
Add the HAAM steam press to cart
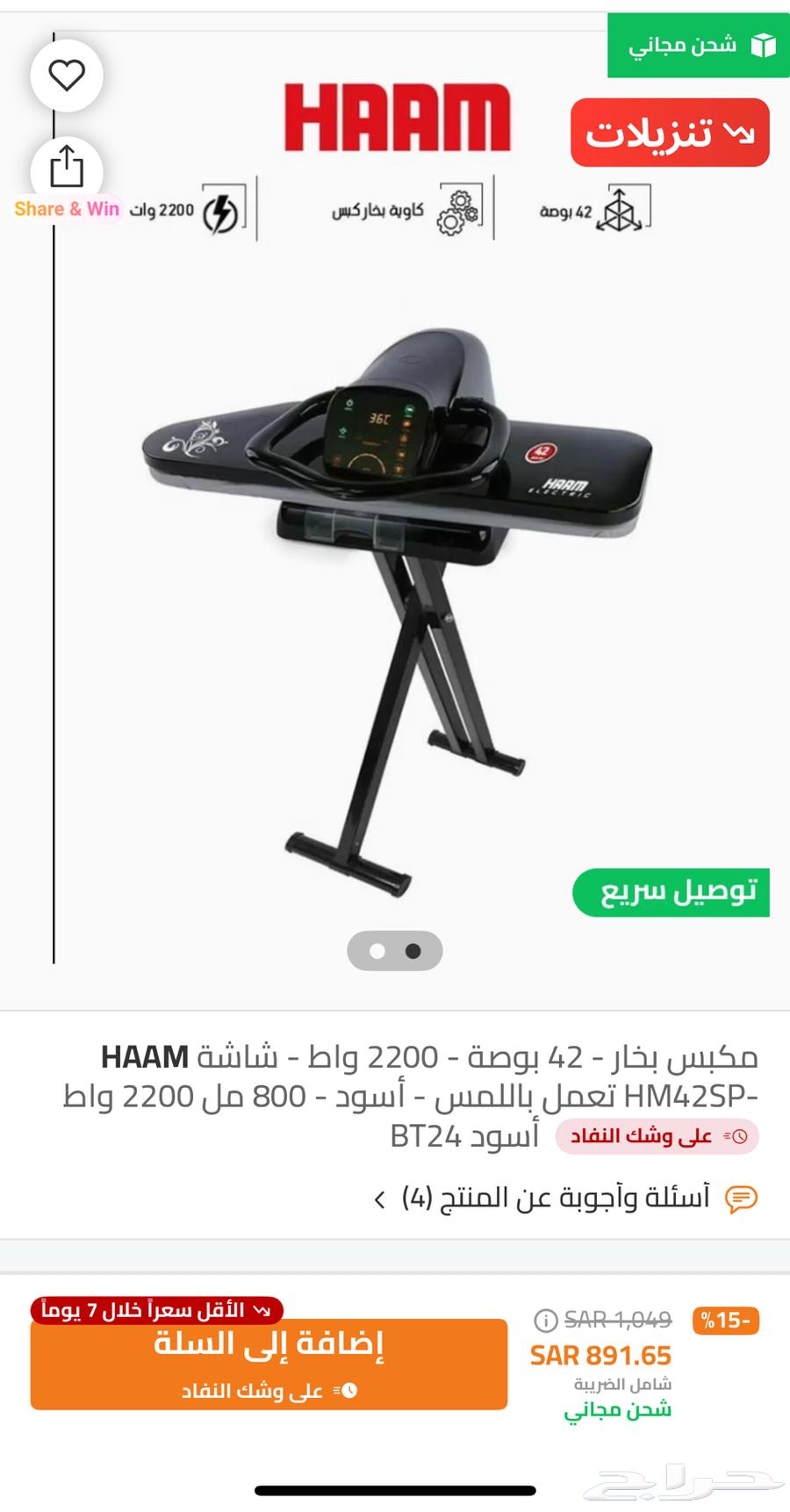click(x=269, y=1363)
